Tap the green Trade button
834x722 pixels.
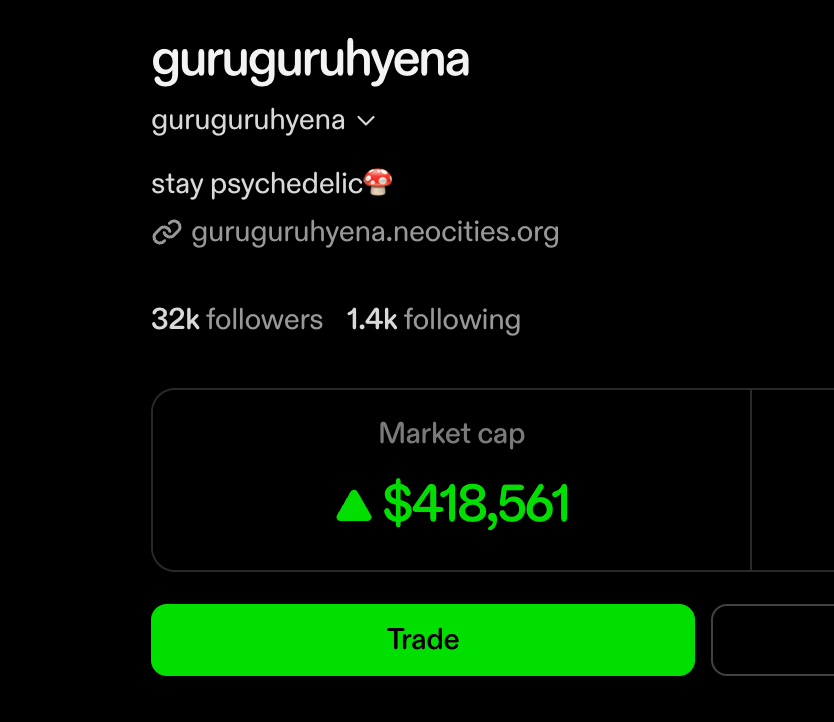[x=422, y=640]
